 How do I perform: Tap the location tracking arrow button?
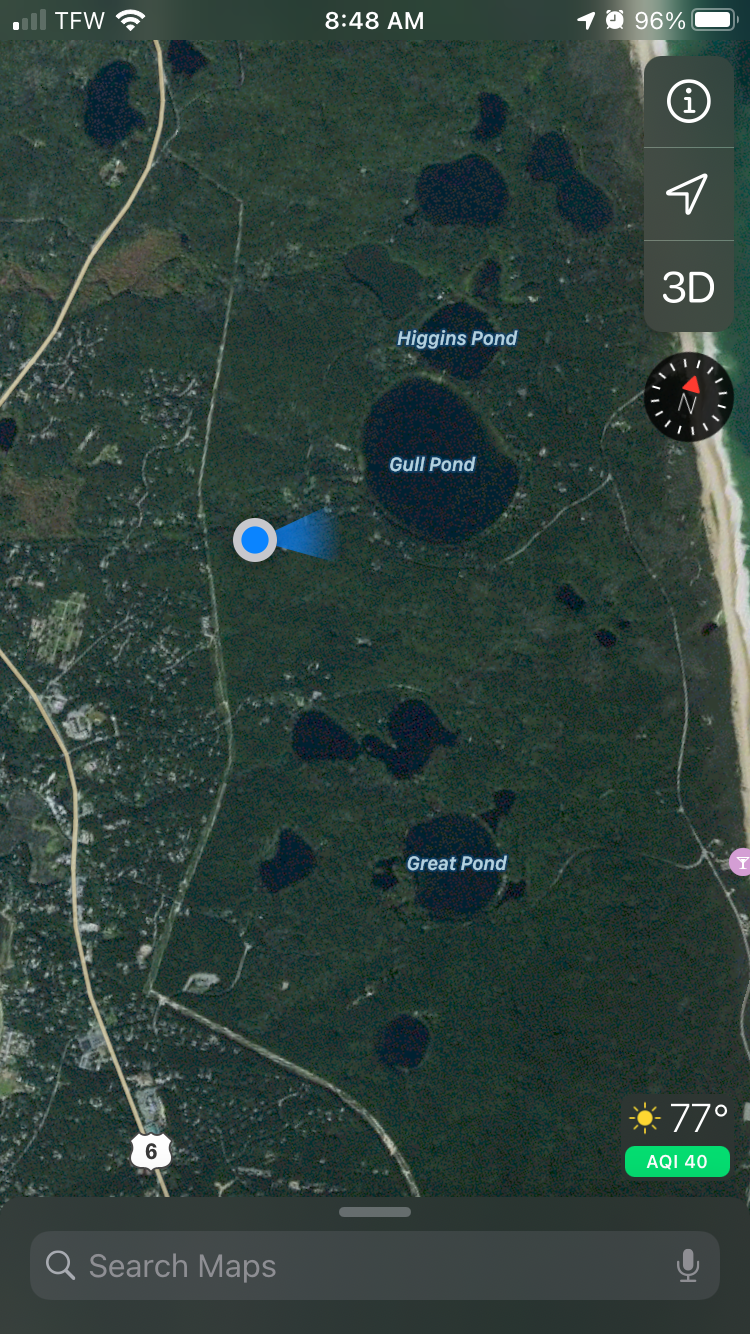click(688, 194)
